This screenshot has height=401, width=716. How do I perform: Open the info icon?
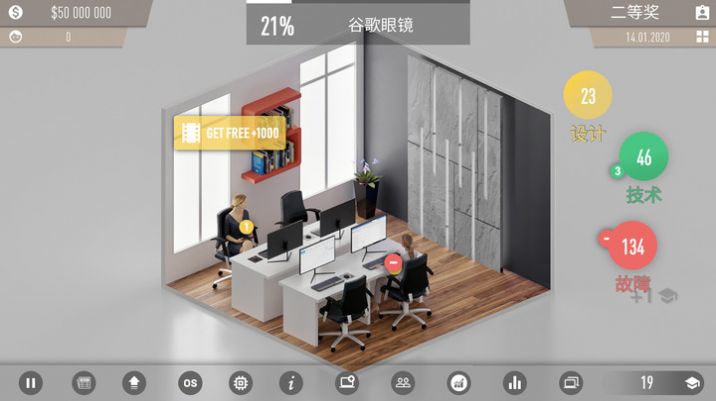(x=292, y=382)
